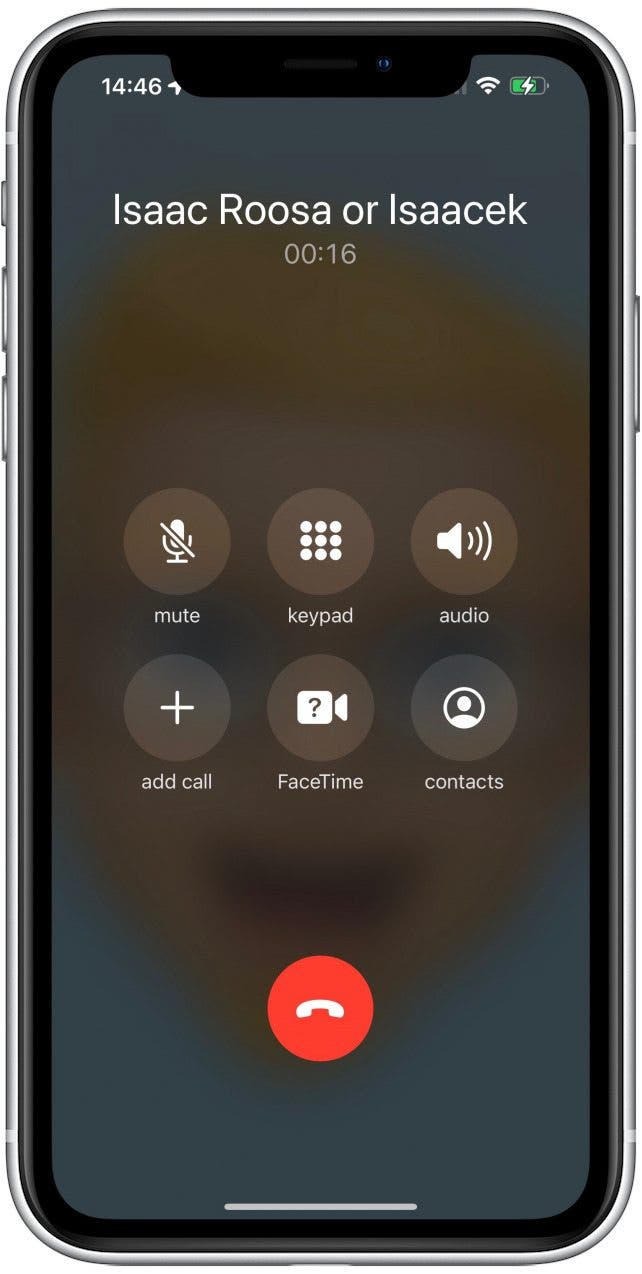End the call with the red button
Screen dimensions: 642x1274
(x=320, y=1008)
